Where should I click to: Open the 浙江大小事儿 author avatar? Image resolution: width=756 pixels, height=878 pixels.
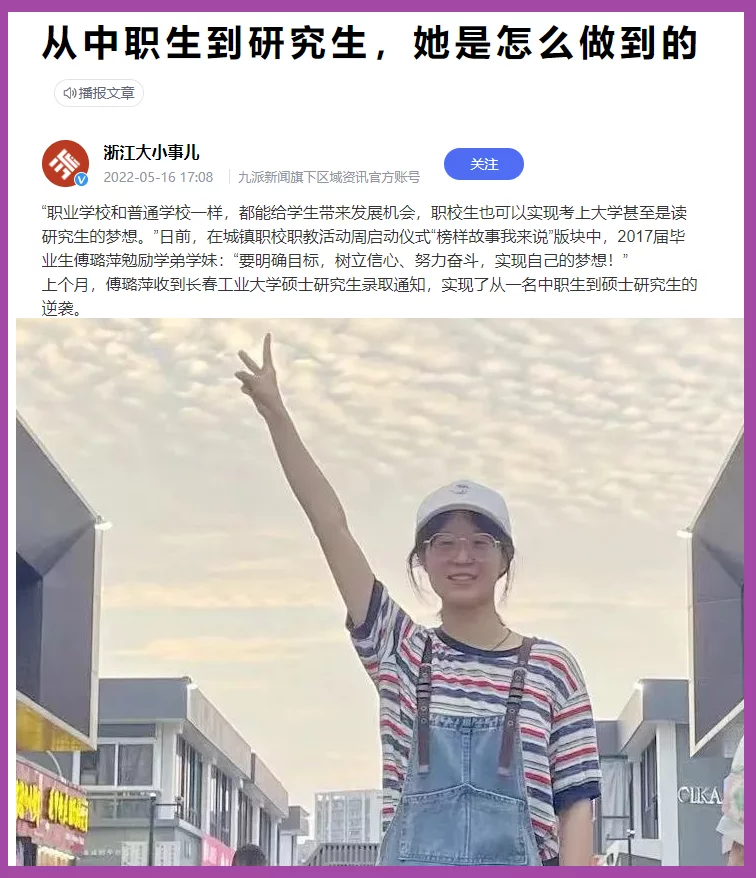point(65,163)
